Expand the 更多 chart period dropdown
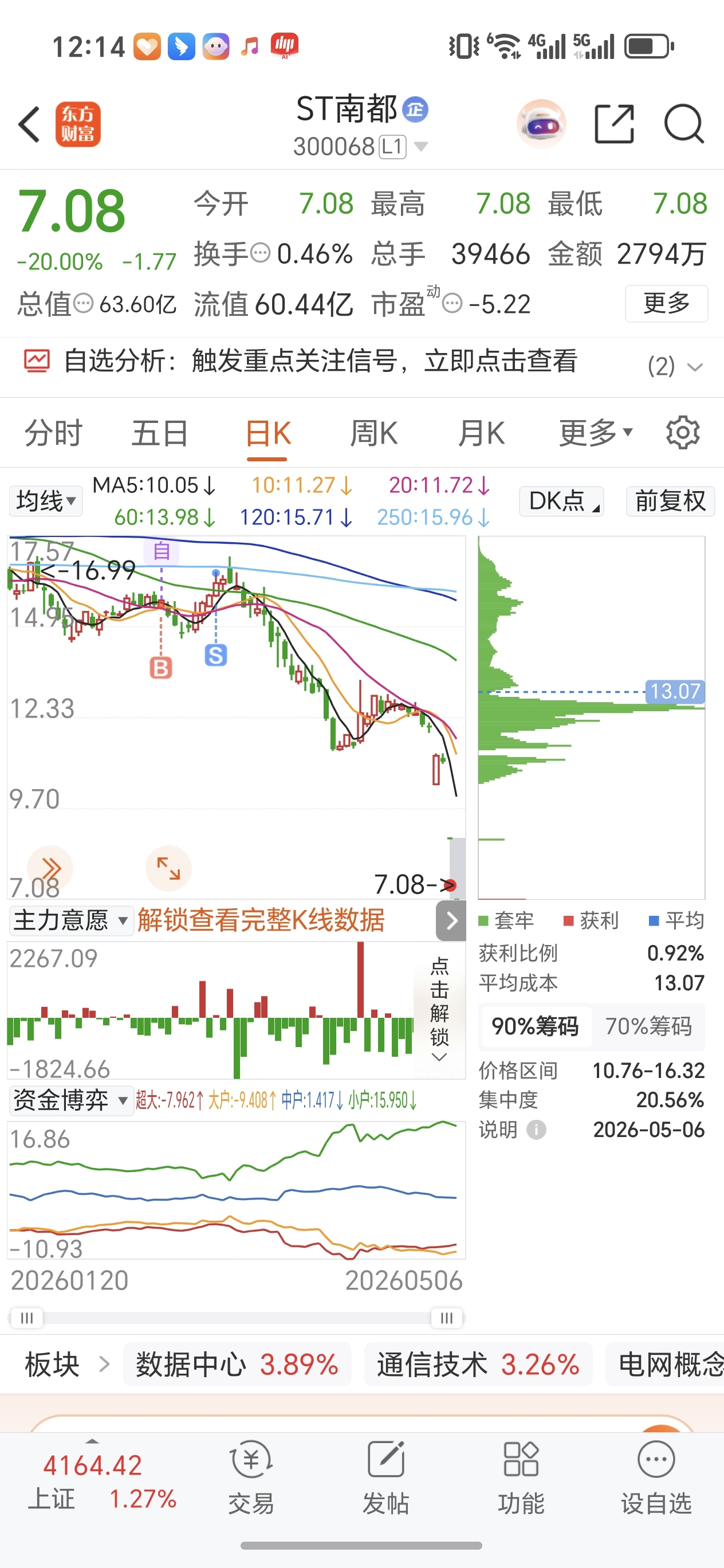Image resolution: width=724 pixels, height=1568 pixels. [596, 433]
